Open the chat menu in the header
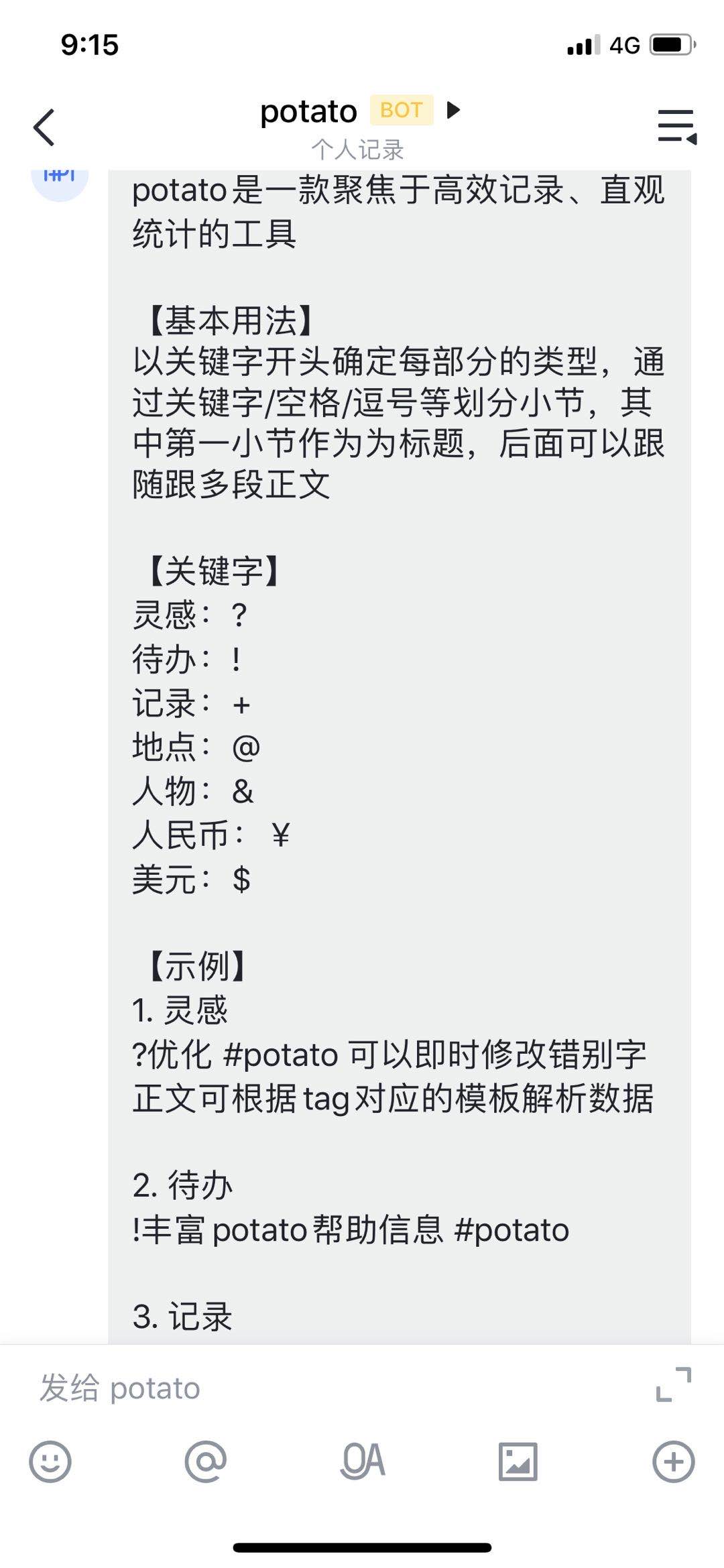The height and width of the screenshot is (1568, 724). [x=676, y=127]
